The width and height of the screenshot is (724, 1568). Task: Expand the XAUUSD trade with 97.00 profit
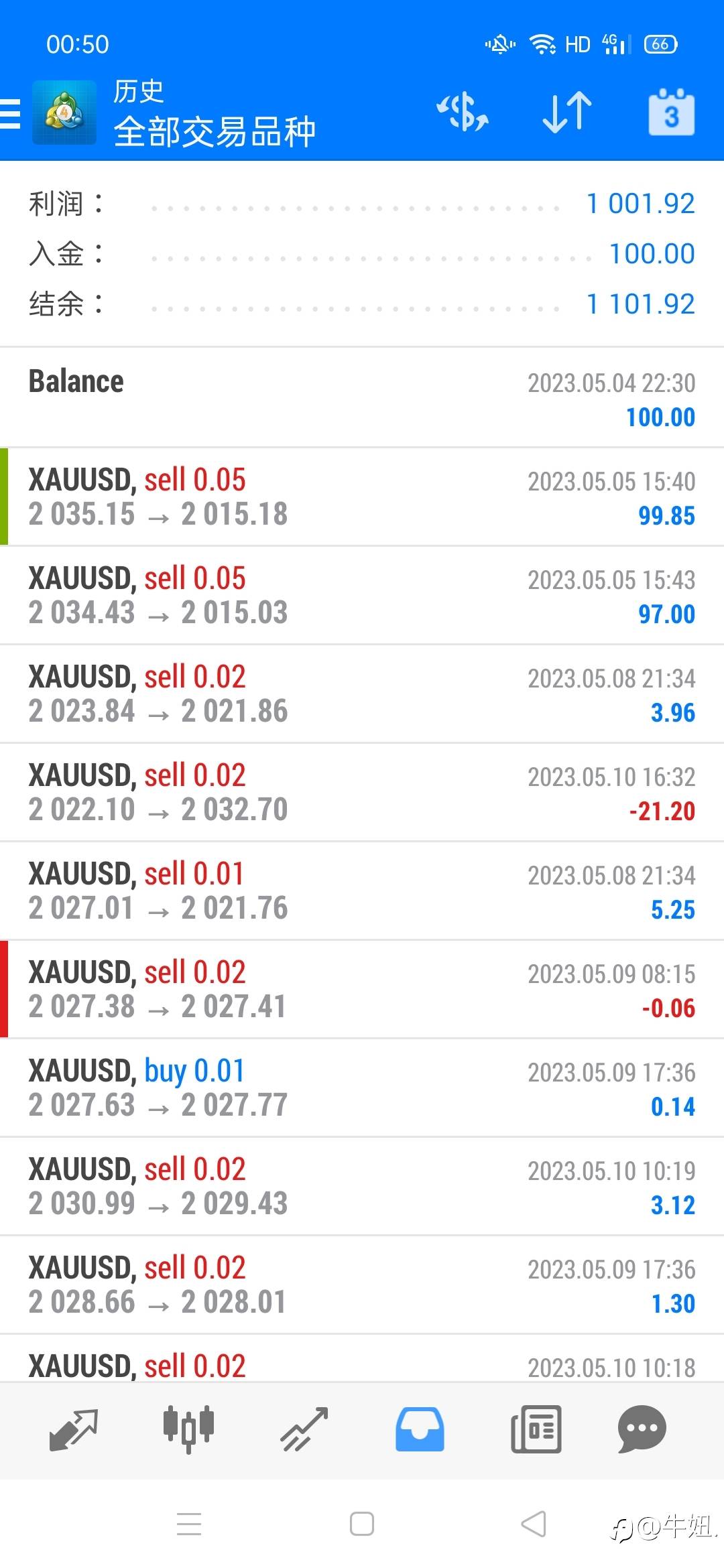click(x=362, y=595)
